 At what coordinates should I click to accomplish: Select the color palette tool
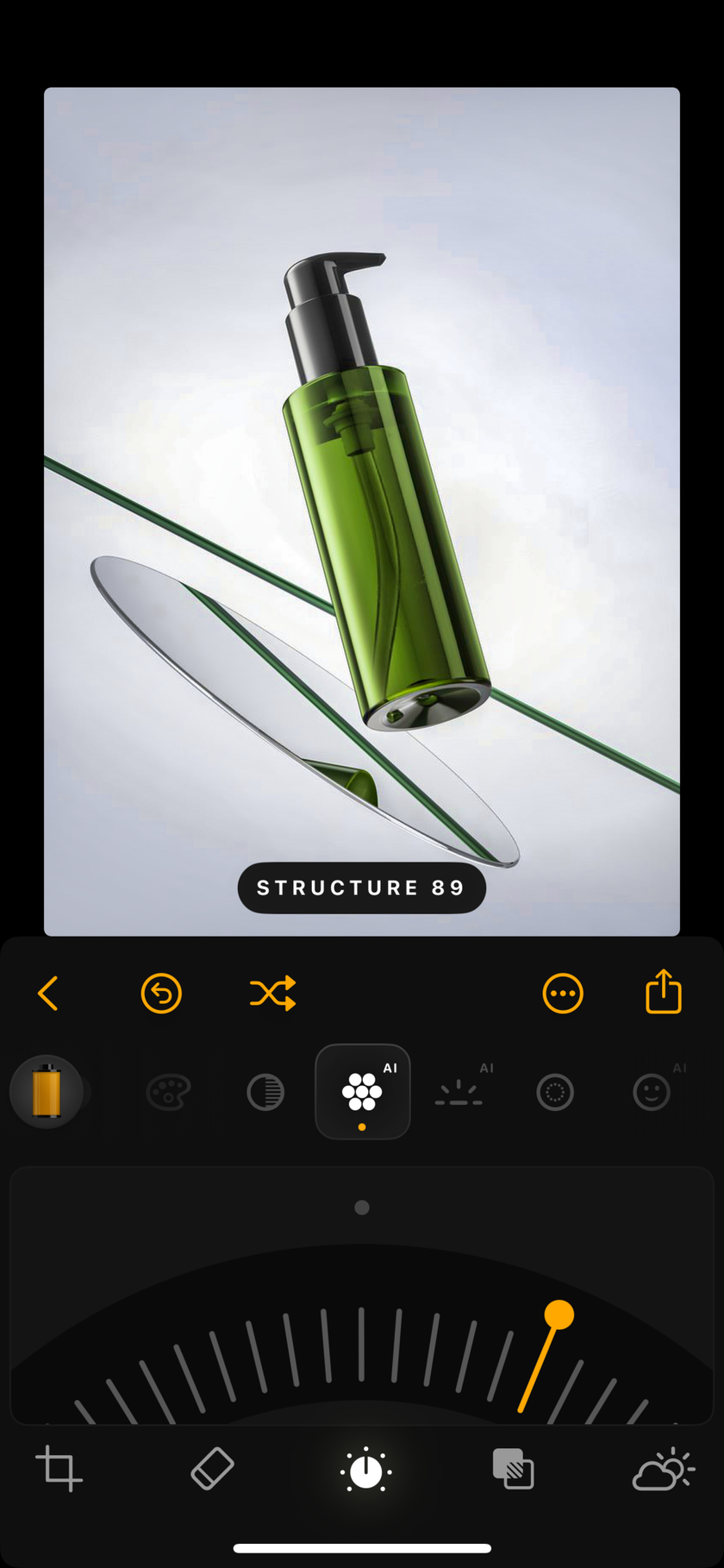168,1092
